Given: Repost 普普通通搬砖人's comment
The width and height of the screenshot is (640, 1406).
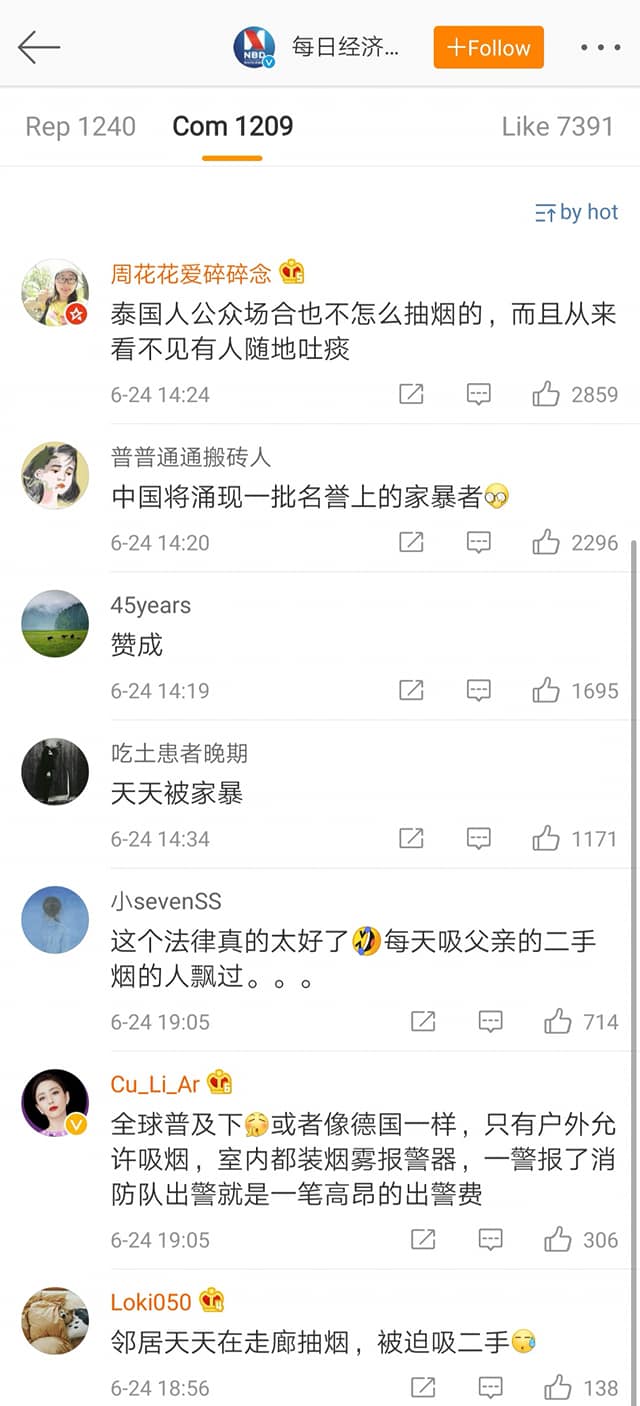Looking at the screenshot, I should (x=411, y=542).
